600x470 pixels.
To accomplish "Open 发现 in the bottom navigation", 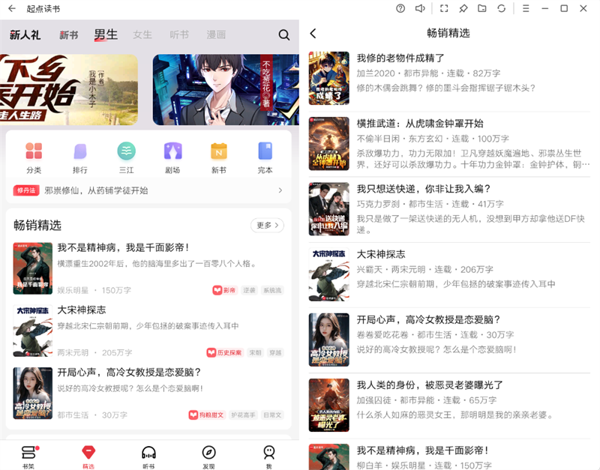I will coord(208,456).
